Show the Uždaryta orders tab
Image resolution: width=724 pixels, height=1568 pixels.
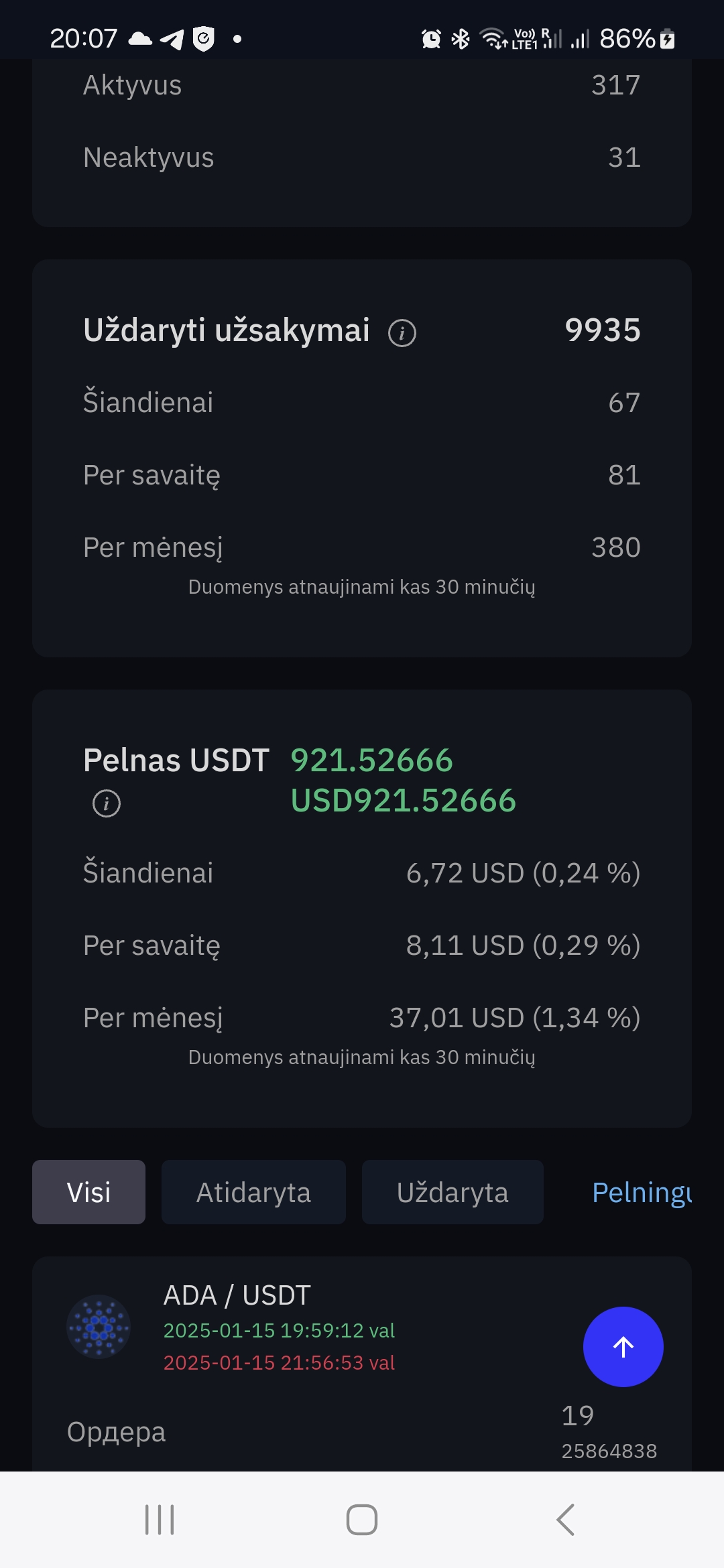point(452,1192)
